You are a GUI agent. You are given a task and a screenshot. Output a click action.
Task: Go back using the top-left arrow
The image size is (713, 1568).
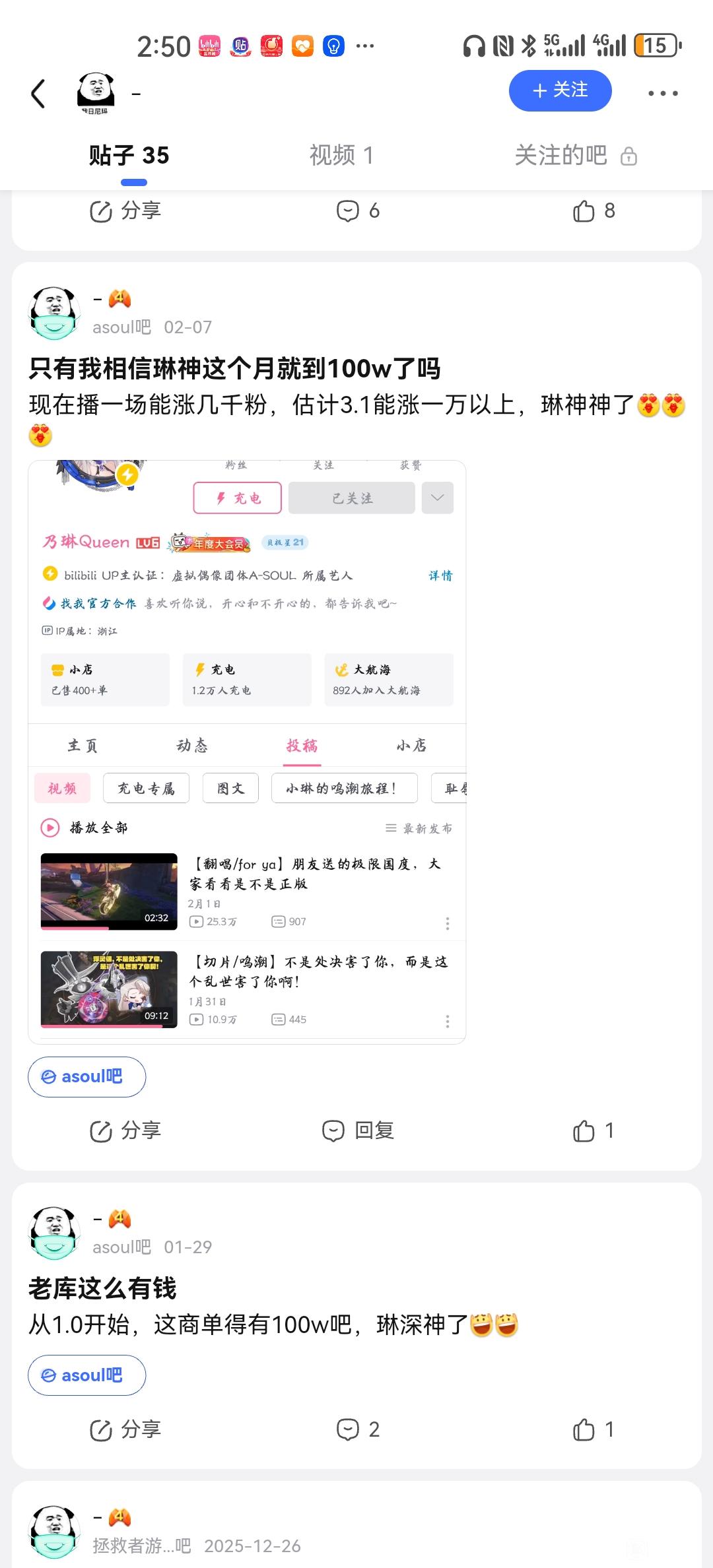point(38,93)
